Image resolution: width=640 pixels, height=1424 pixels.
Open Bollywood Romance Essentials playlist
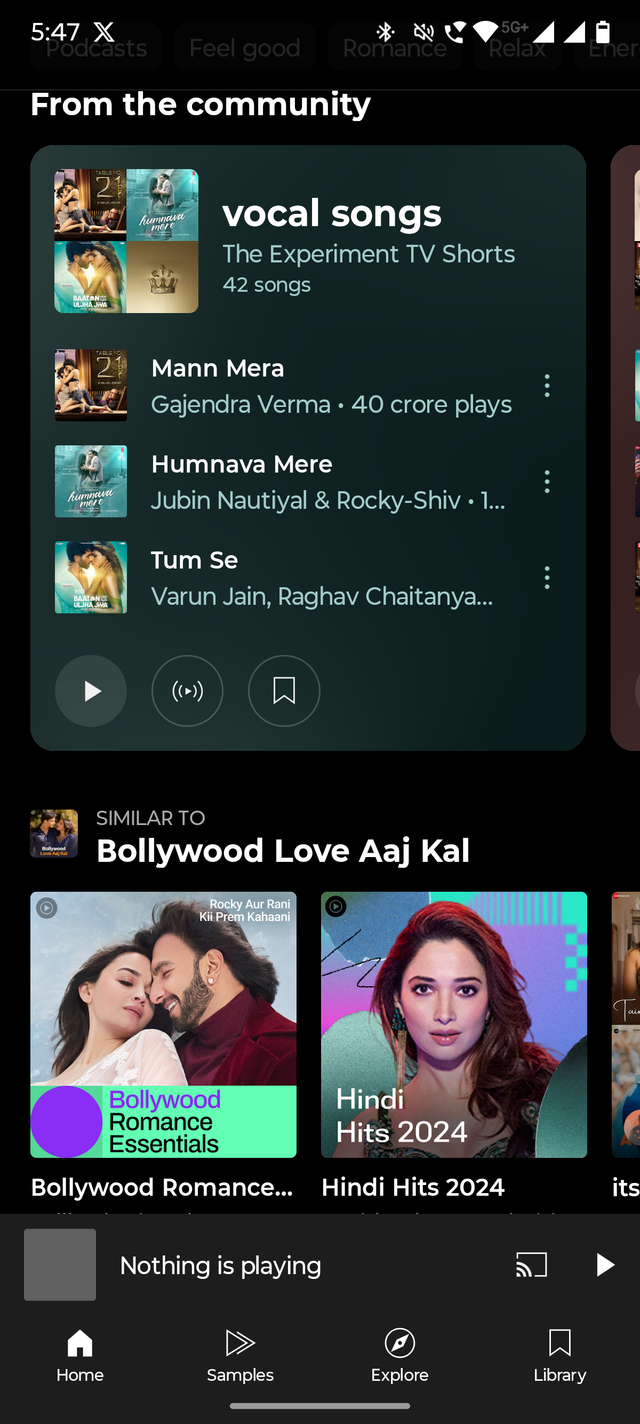pyautogui.click(x=163, y=1024)
